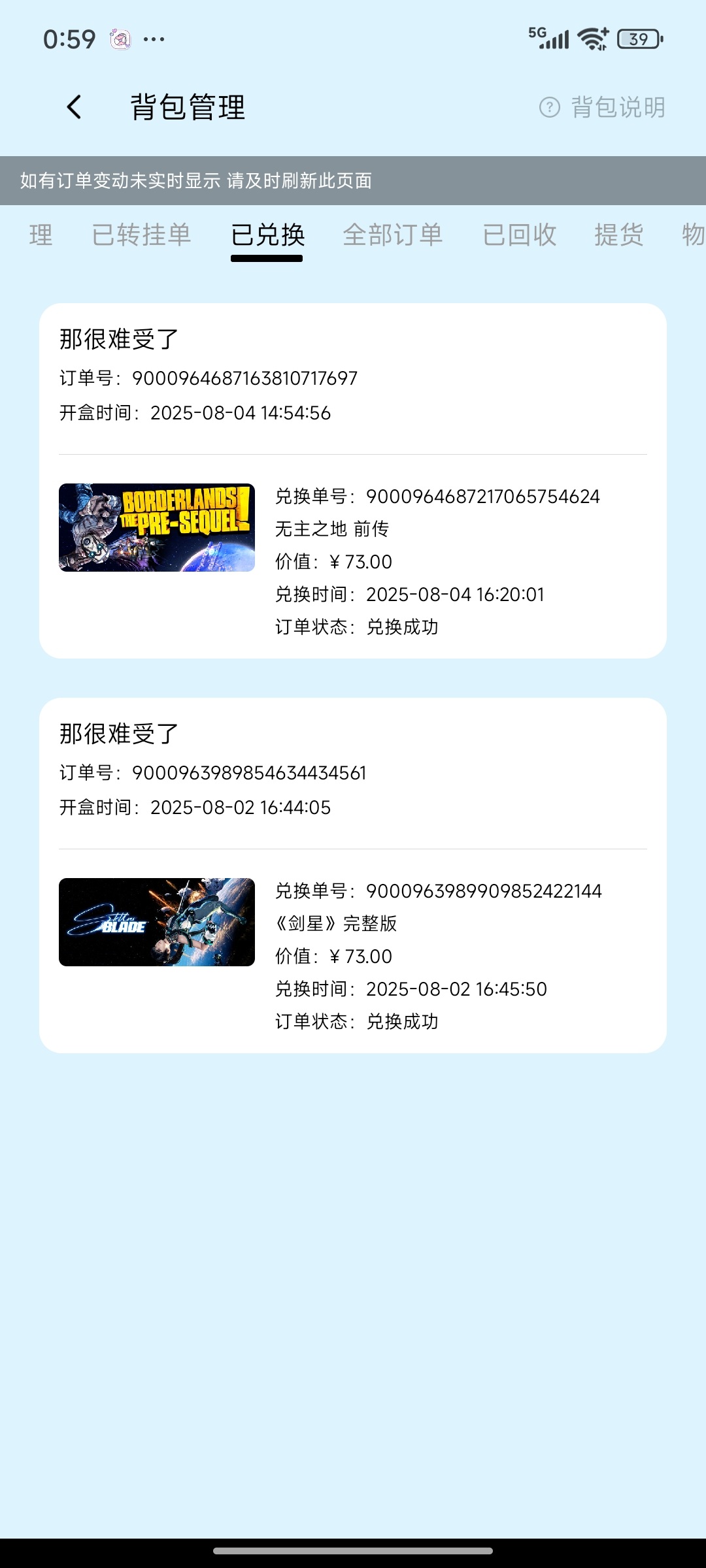Open the 《剑星》完整版 order card

coord(353,875)
